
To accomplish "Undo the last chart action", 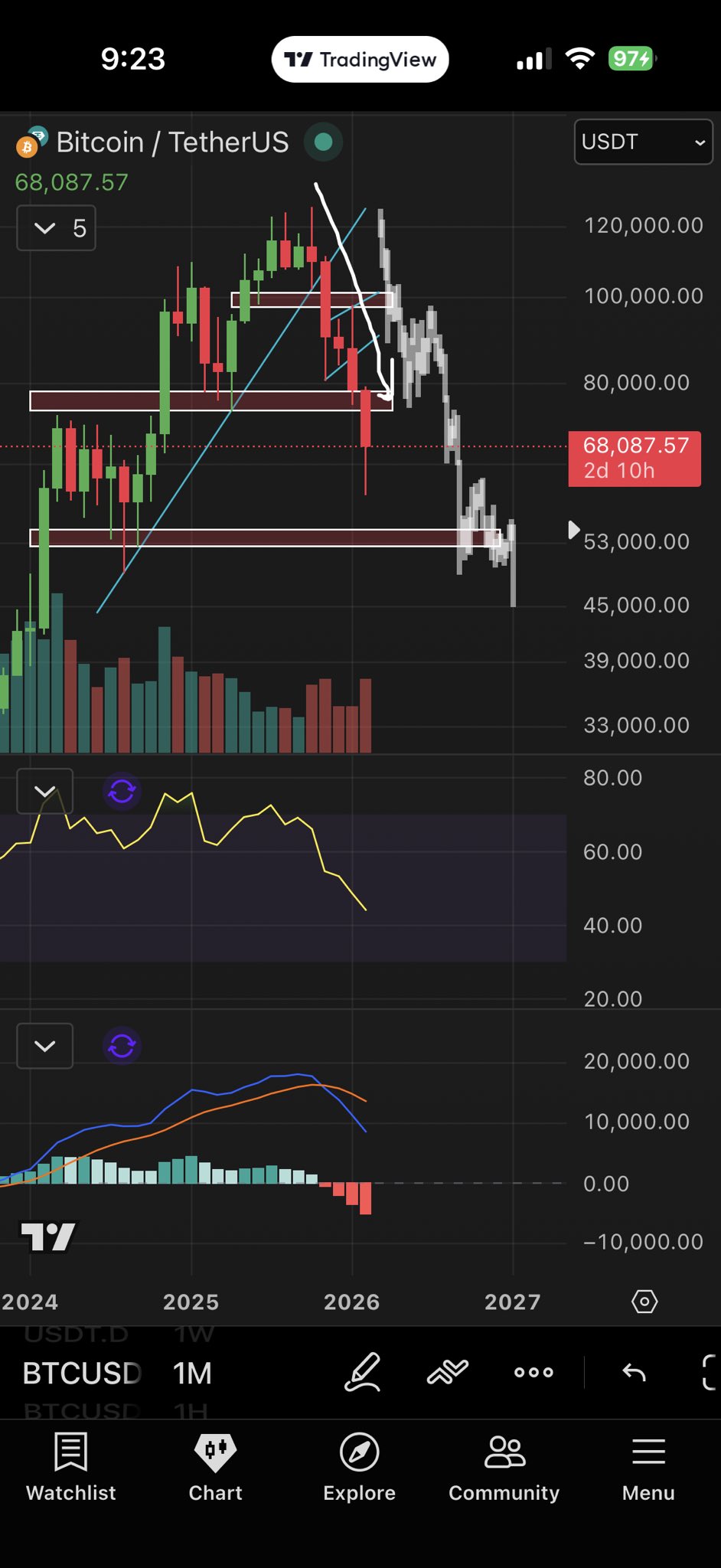I will (x=634, y=1372).
